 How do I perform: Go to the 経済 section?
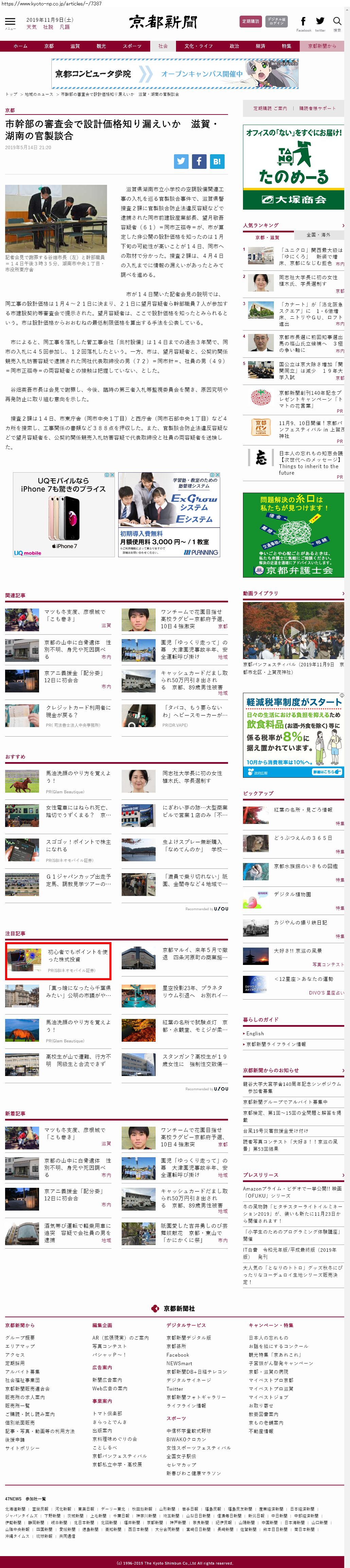click(260, 46)
